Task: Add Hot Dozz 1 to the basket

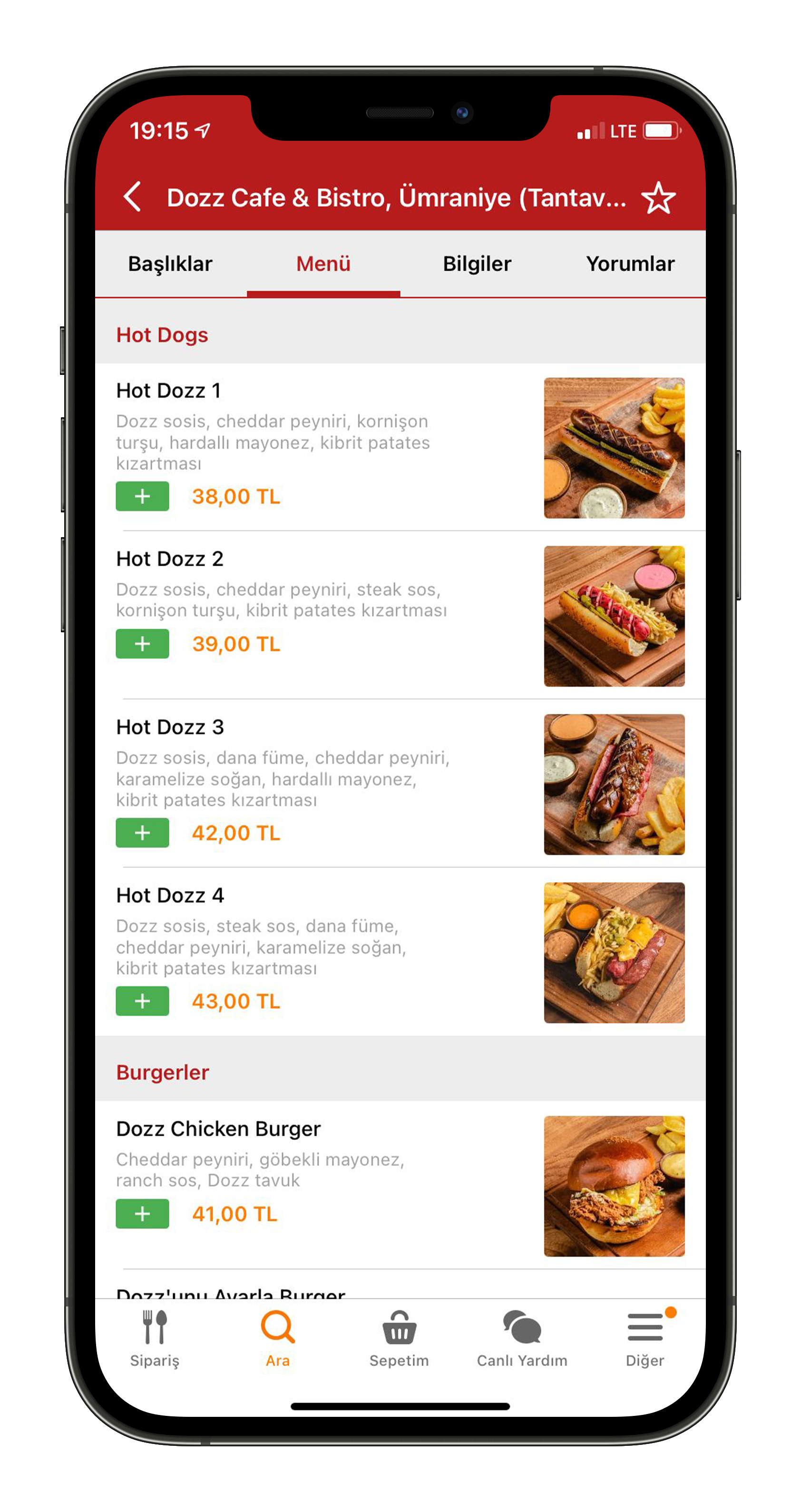Action: pos(143,496)
